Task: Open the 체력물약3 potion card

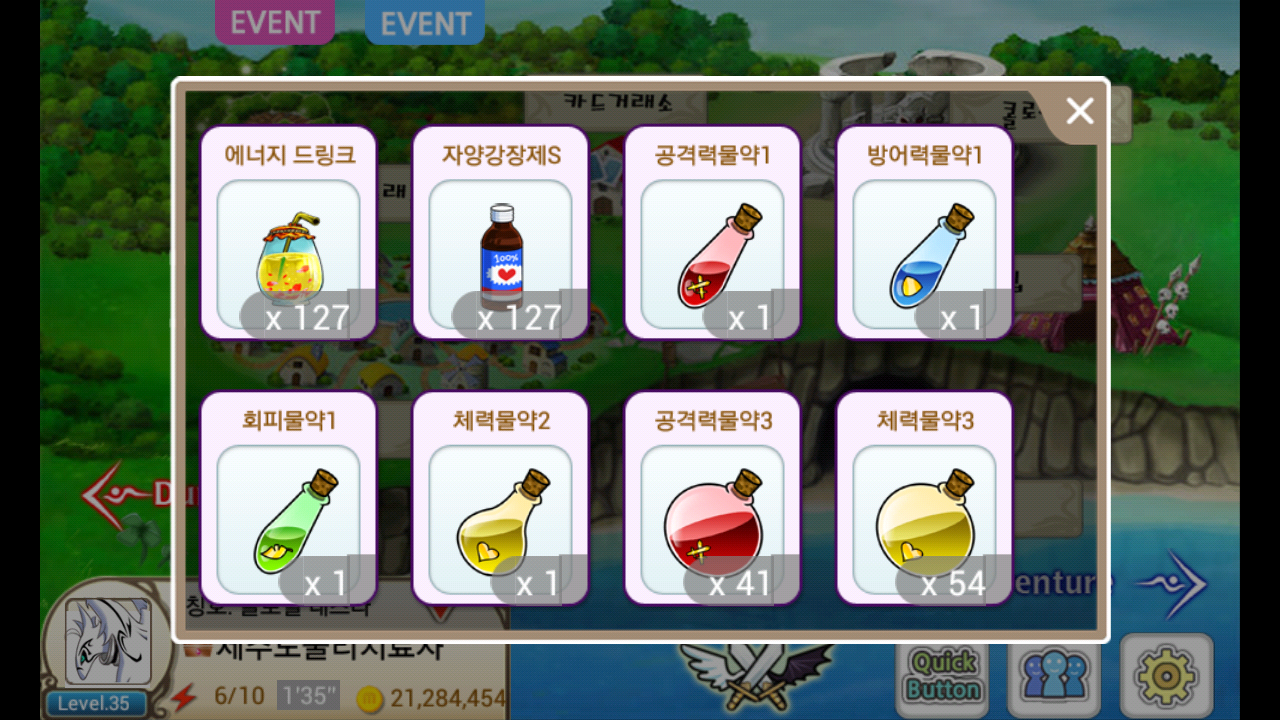Action: coord(925,498)
